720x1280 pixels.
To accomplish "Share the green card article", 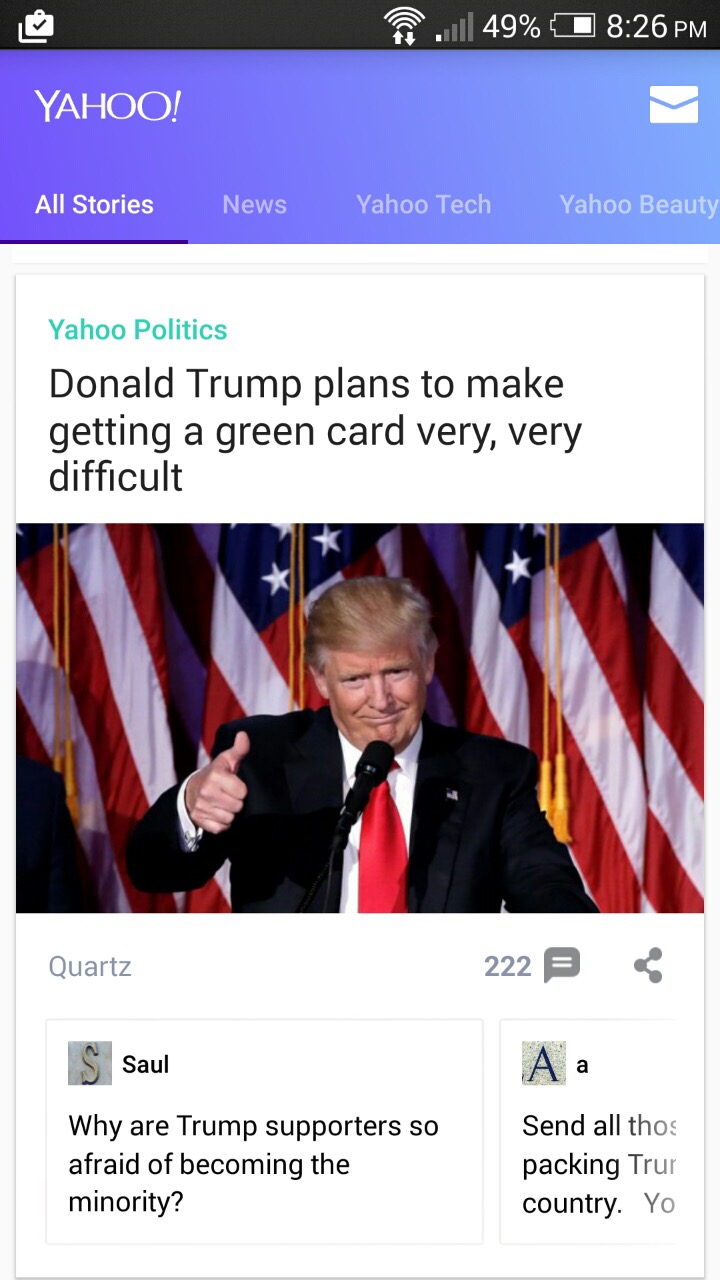I will [648, 966].
